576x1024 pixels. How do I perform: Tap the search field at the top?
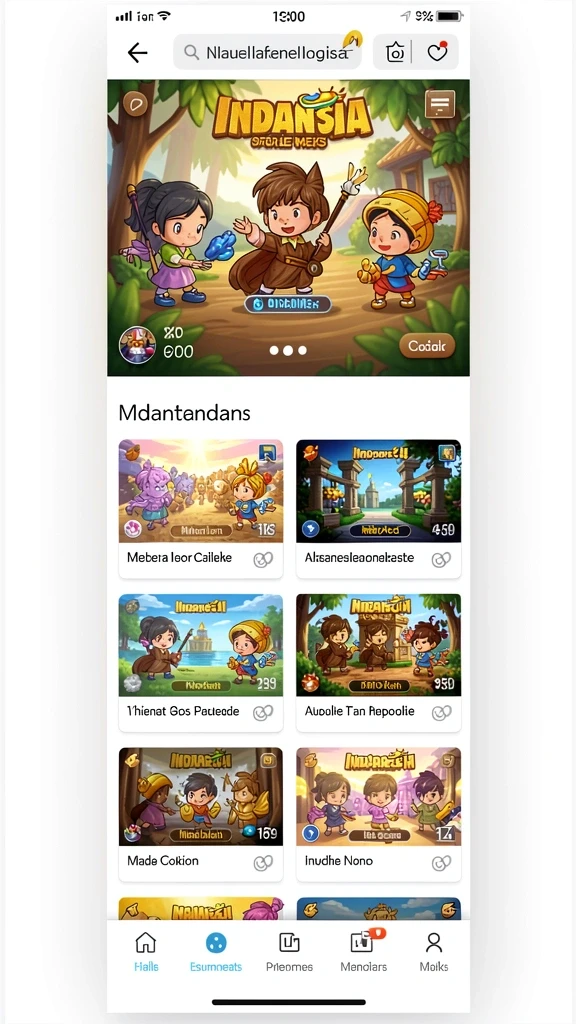click(x=267, y=52)
